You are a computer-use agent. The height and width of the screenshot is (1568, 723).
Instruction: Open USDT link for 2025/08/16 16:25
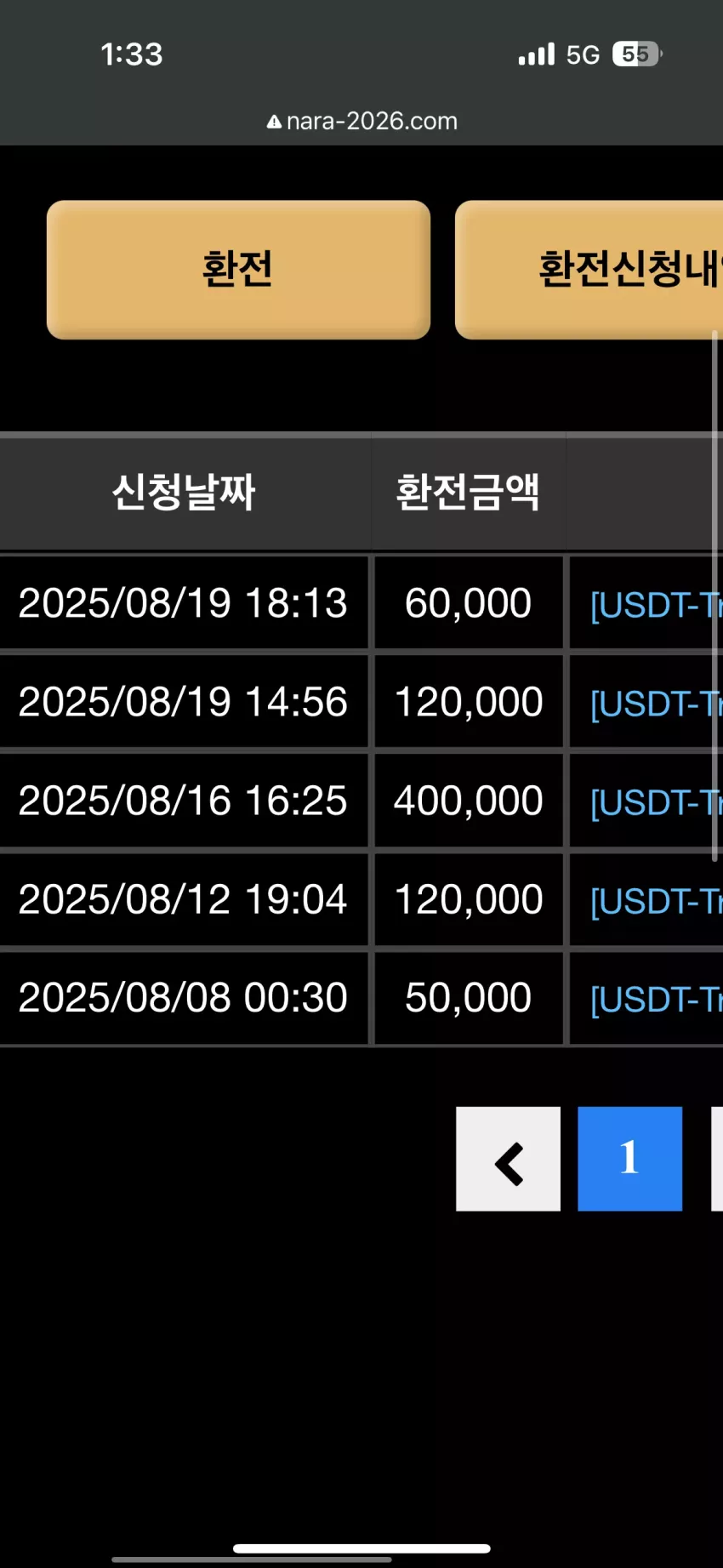[x=656, y=802]
